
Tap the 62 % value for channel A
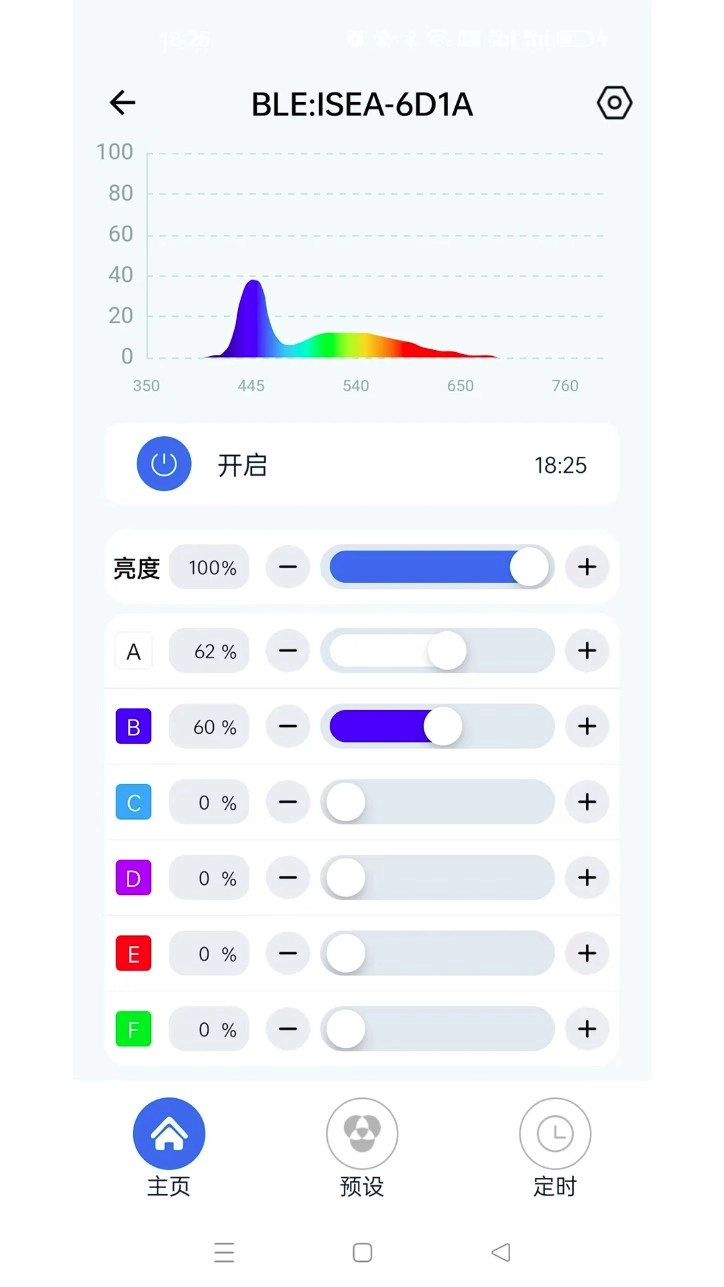coord(209,651)
